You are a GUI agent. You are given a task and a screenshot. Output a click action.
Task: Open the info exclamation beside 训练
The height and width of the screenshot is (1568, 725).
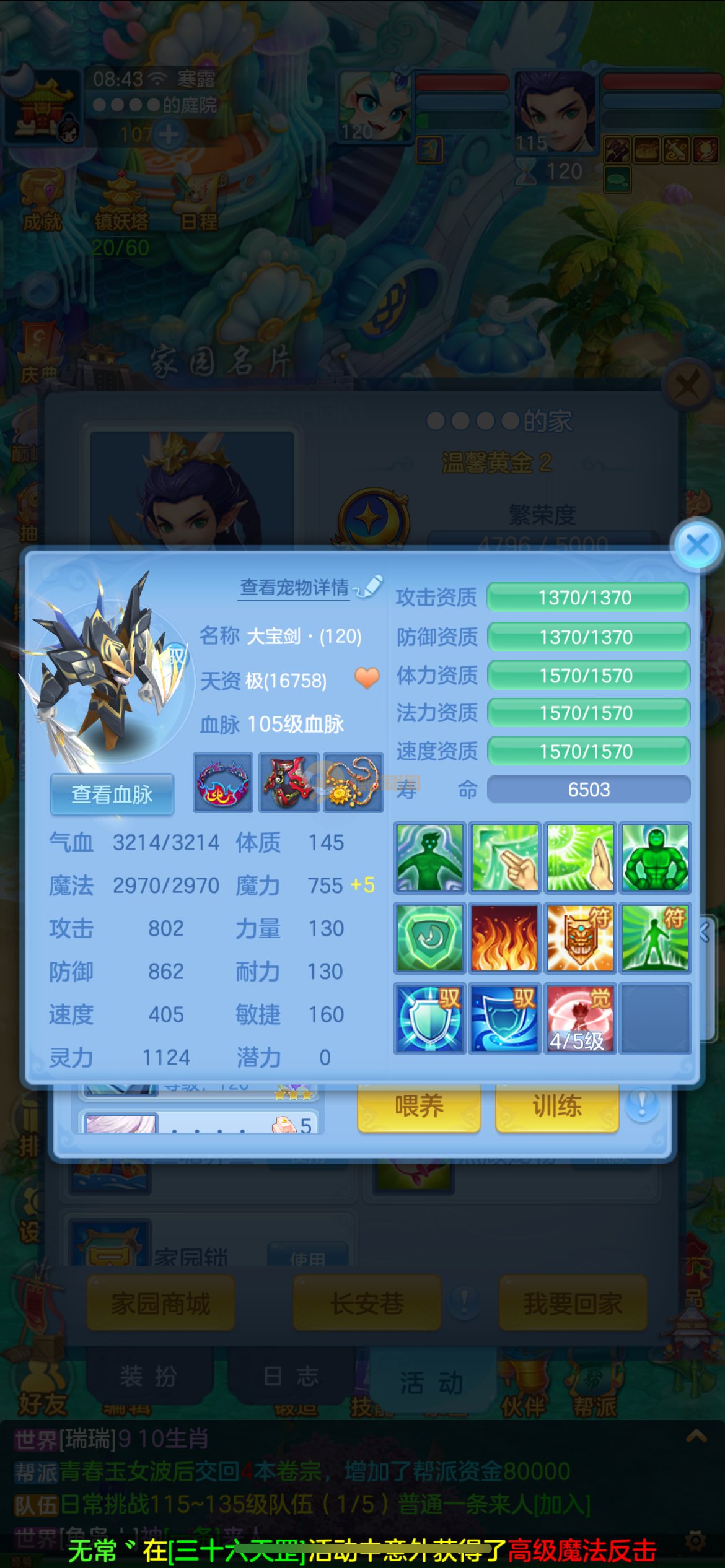[x=642, y=1105]
